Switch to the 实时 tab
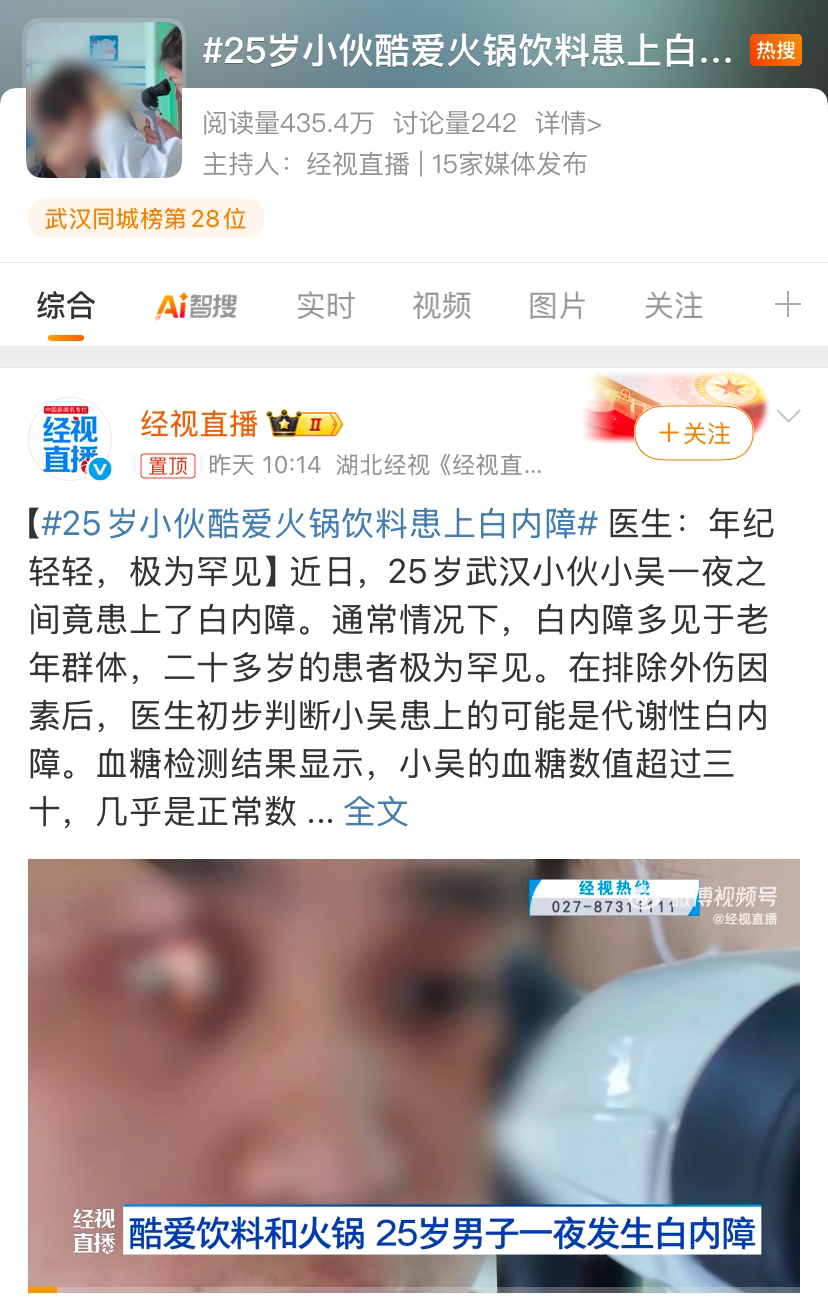 coord(325,306)
